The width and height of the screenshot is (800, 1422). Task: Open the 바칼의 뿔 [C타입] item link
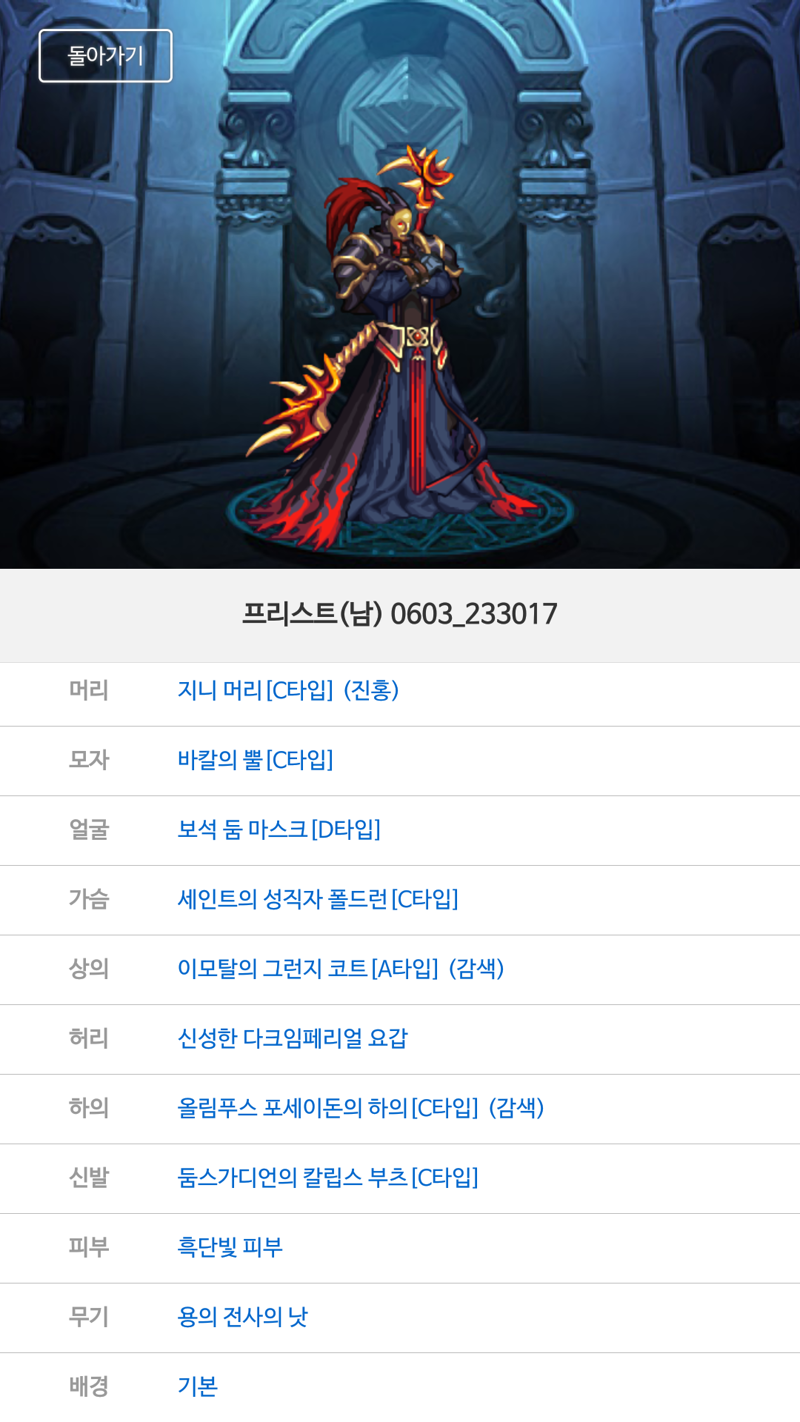[x=255, y=760]
